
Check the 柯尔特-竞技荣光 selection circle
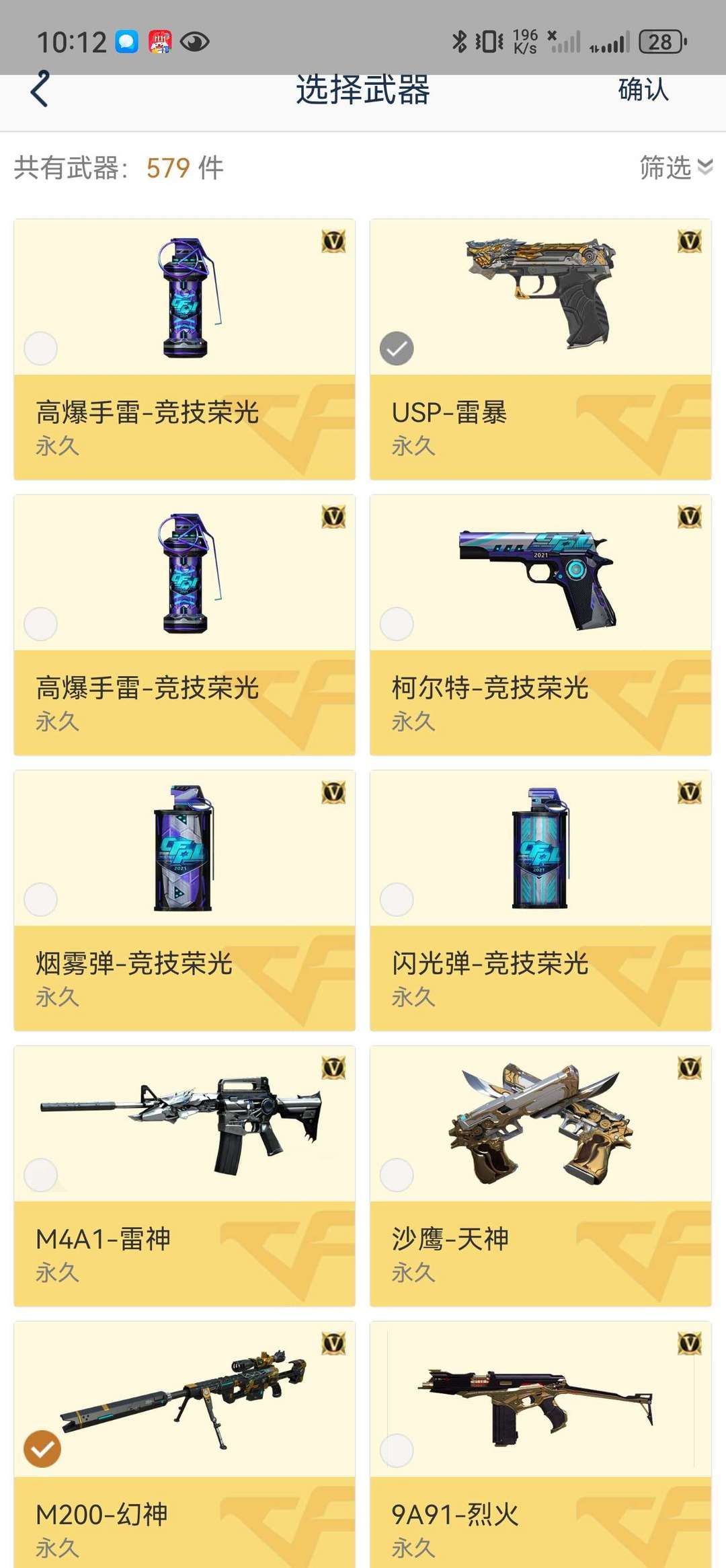coord(397,622)
